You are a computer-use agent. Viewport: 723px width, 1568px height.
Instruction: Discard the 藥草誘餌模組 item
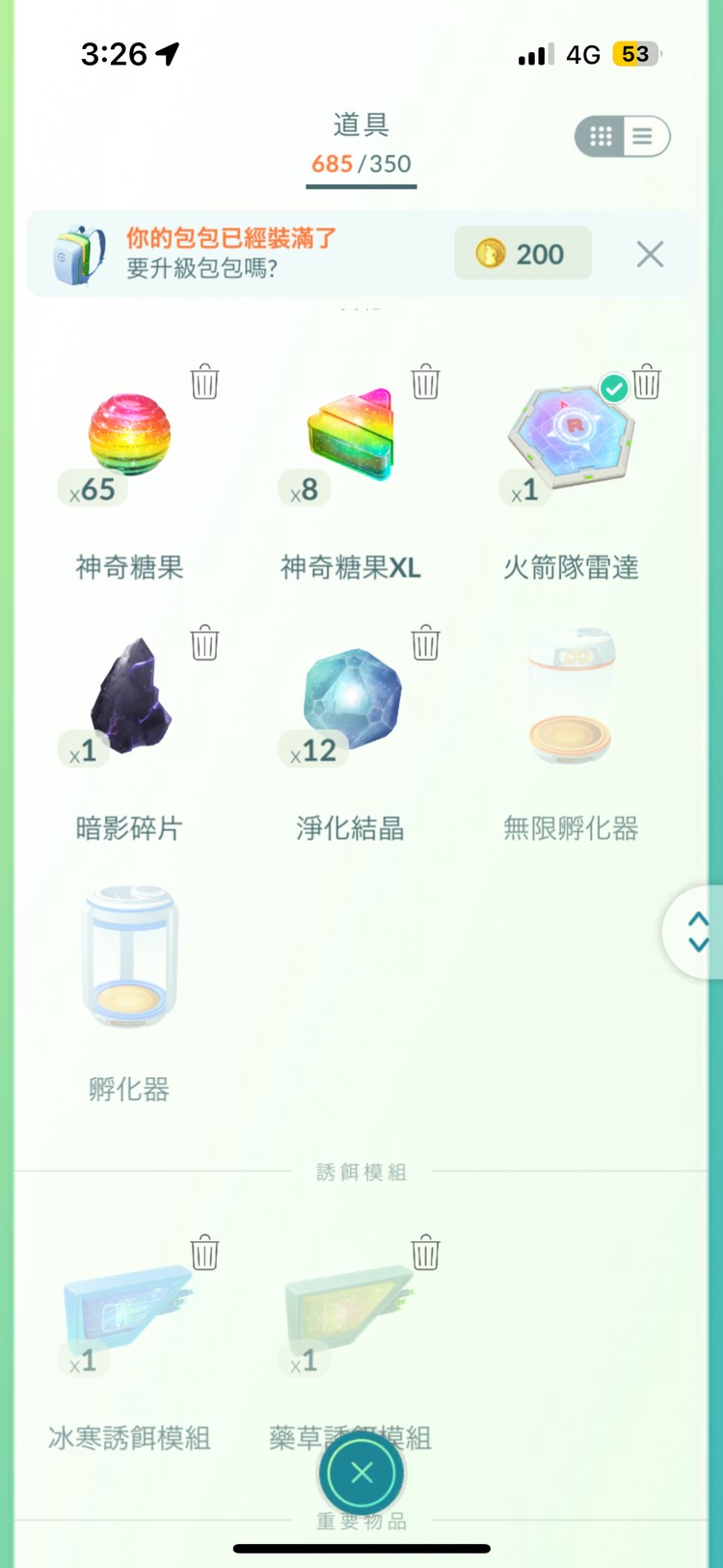[x=425, y=1253]
